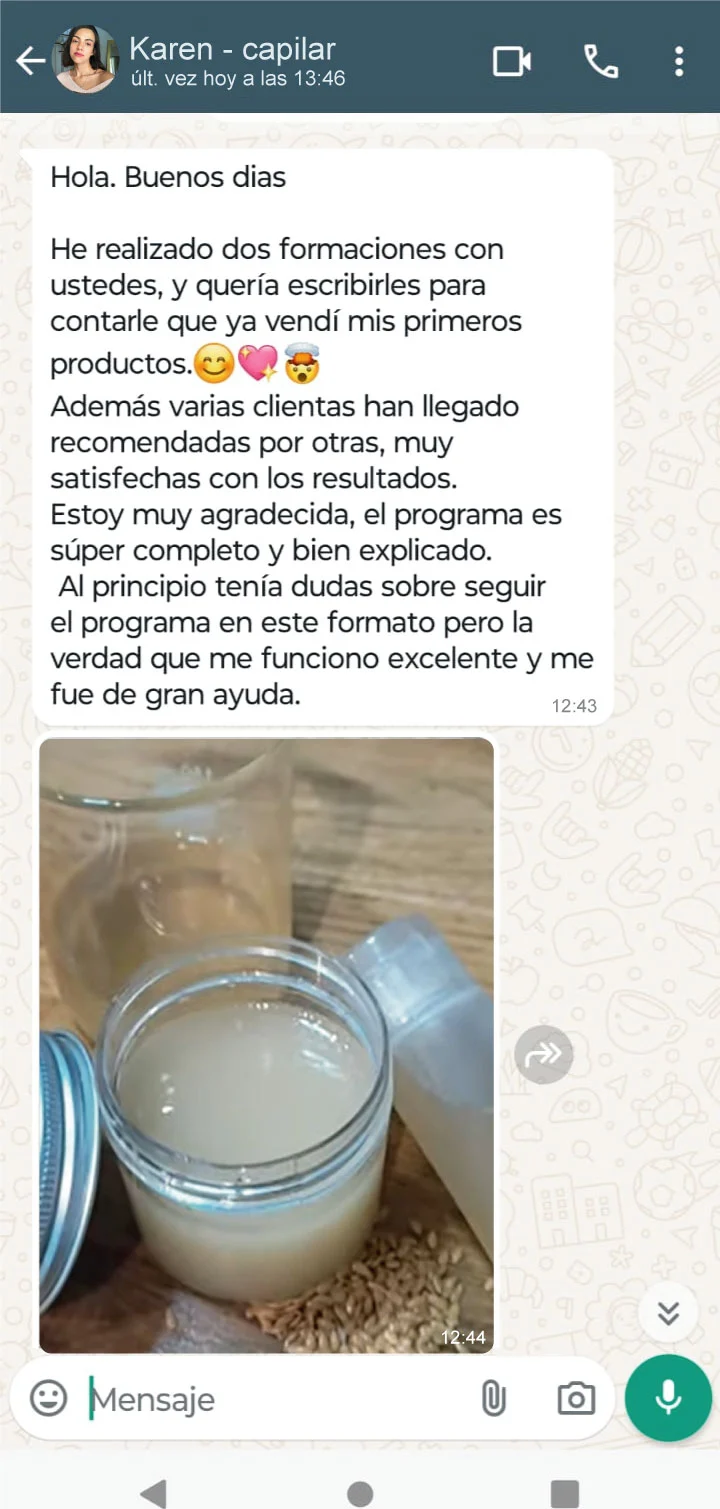Attach a file with the paperclip
This screenshot has height=1509, width=720.
tap(493, 1398)
